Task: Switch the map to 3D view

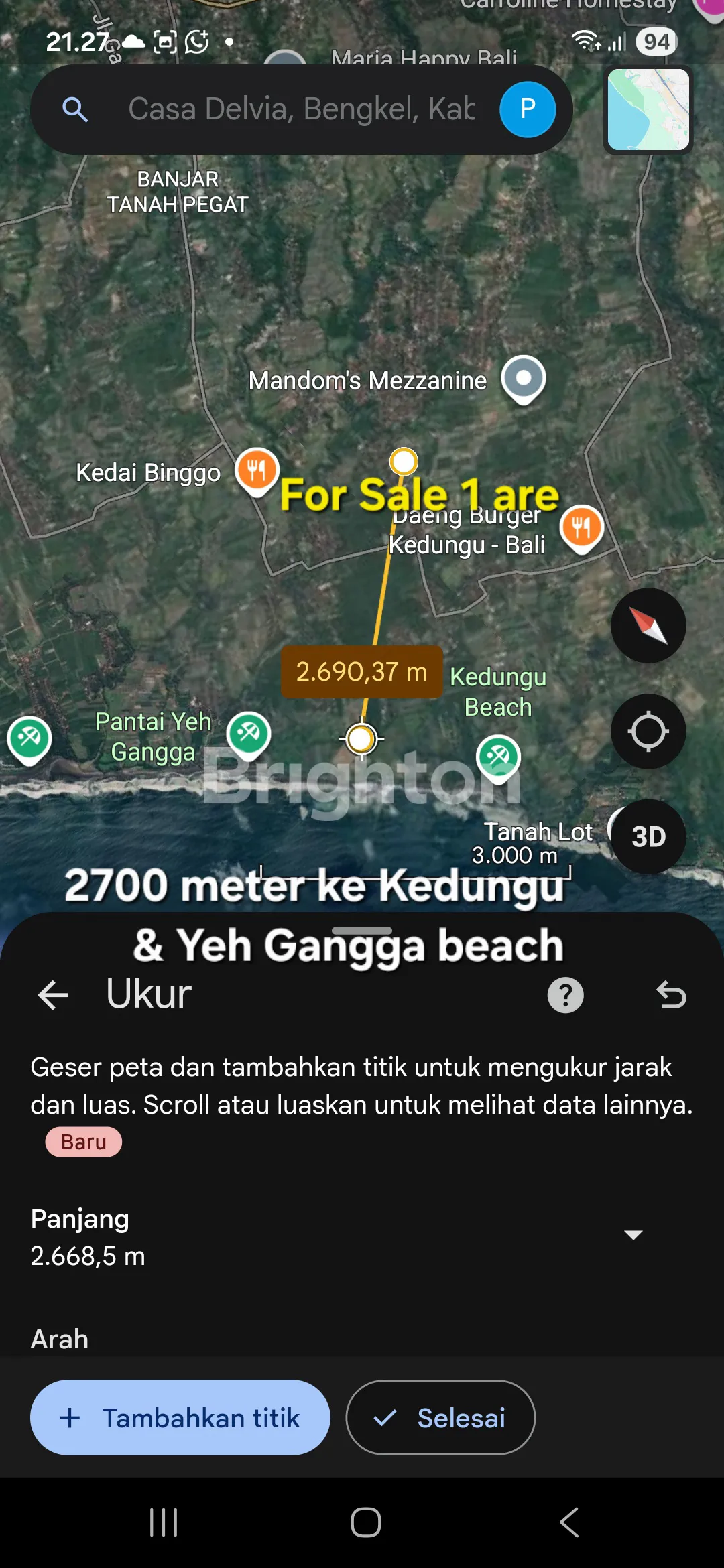Action: pos(648,836)
